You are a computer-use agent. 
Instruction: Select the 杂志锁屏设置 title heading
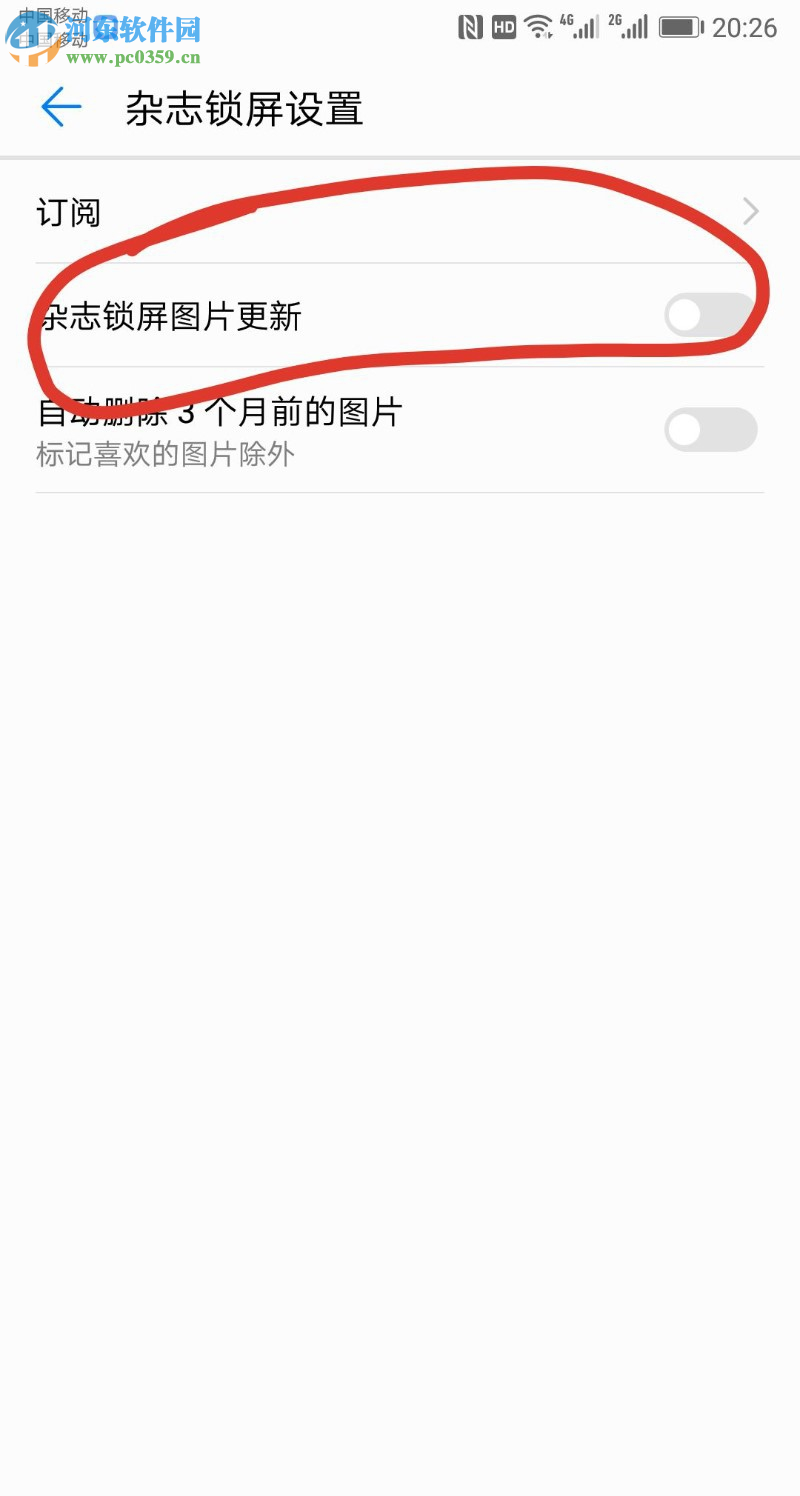[x=246, y=108]
